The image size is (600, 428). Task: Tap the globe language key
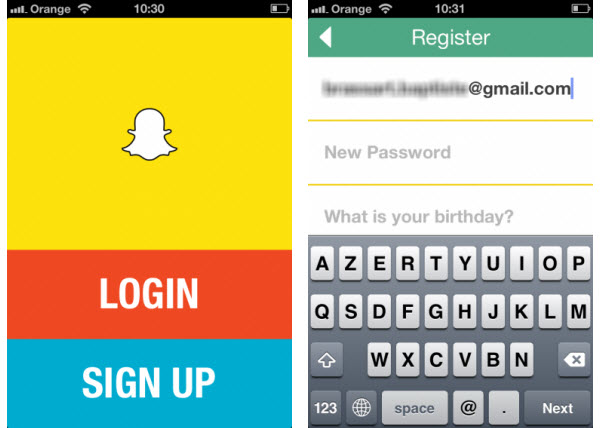pyautogui.click(x=362, y=407)
